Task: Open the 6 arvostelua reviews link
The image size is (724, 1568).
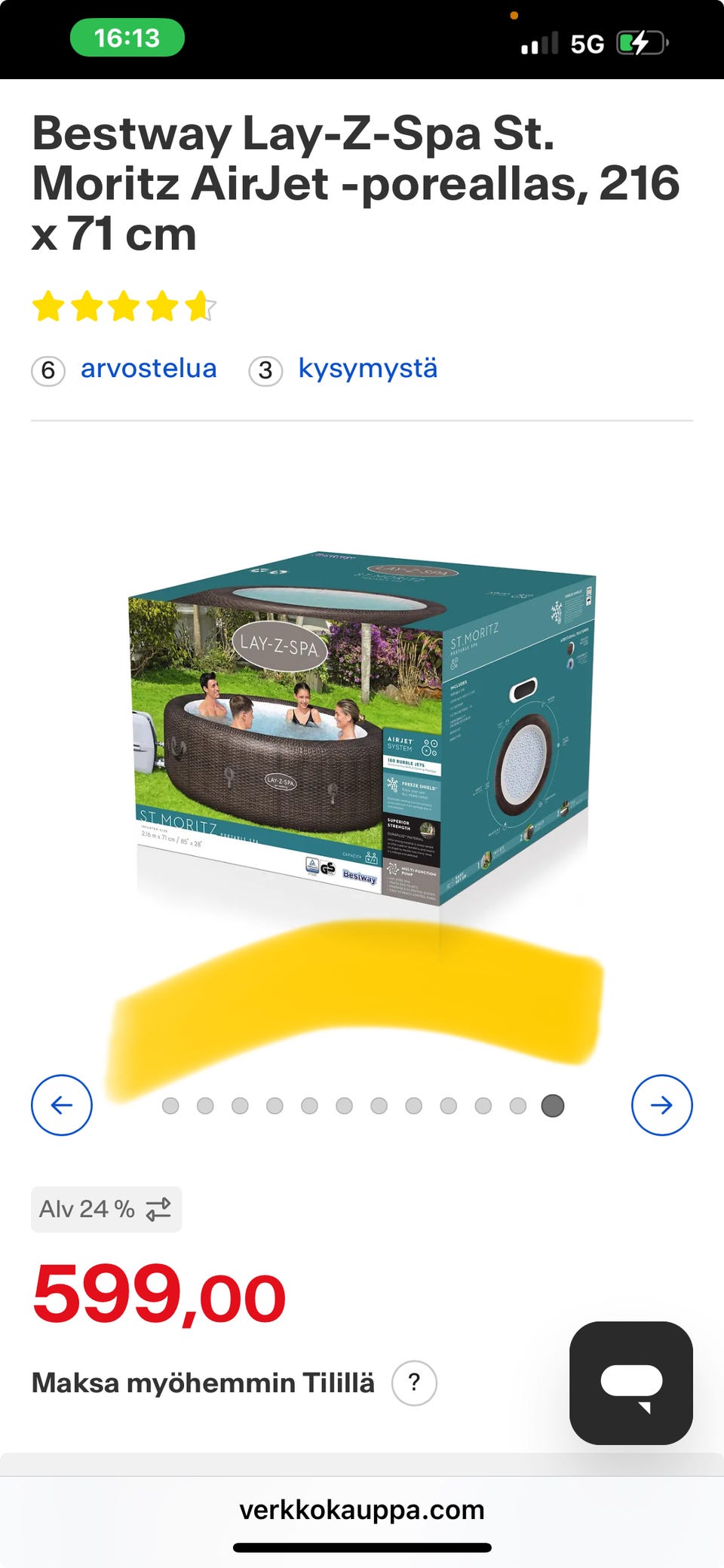Action: pyautogui.click(x=124, y=370)
